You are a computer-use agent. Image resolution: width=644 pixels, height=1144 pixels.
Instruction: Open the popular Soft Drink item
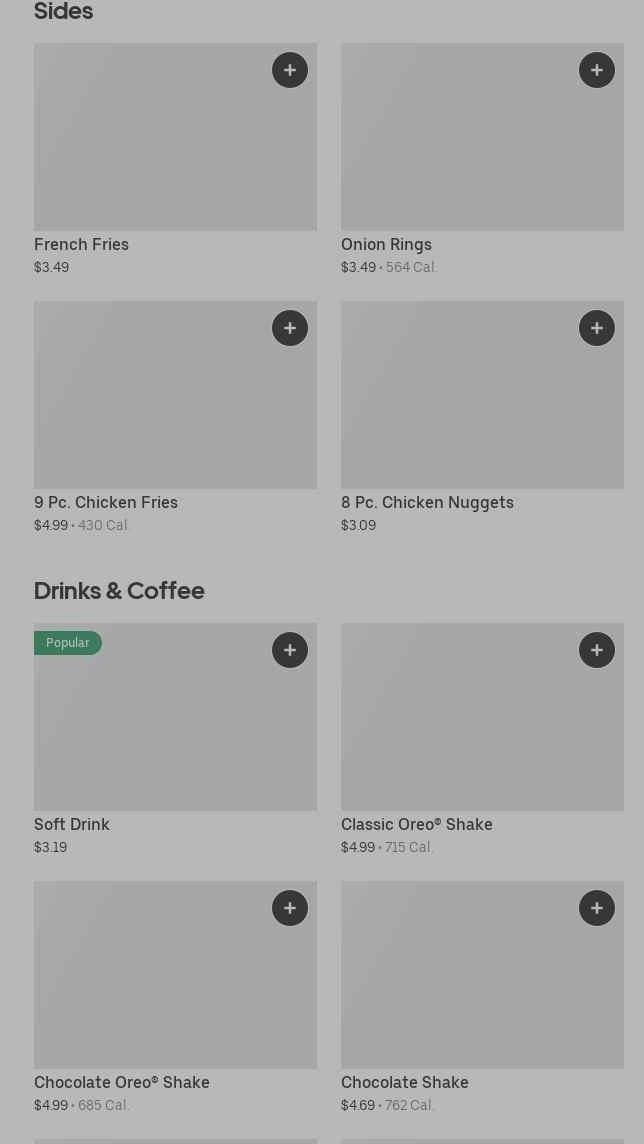(x=160, y=728)
